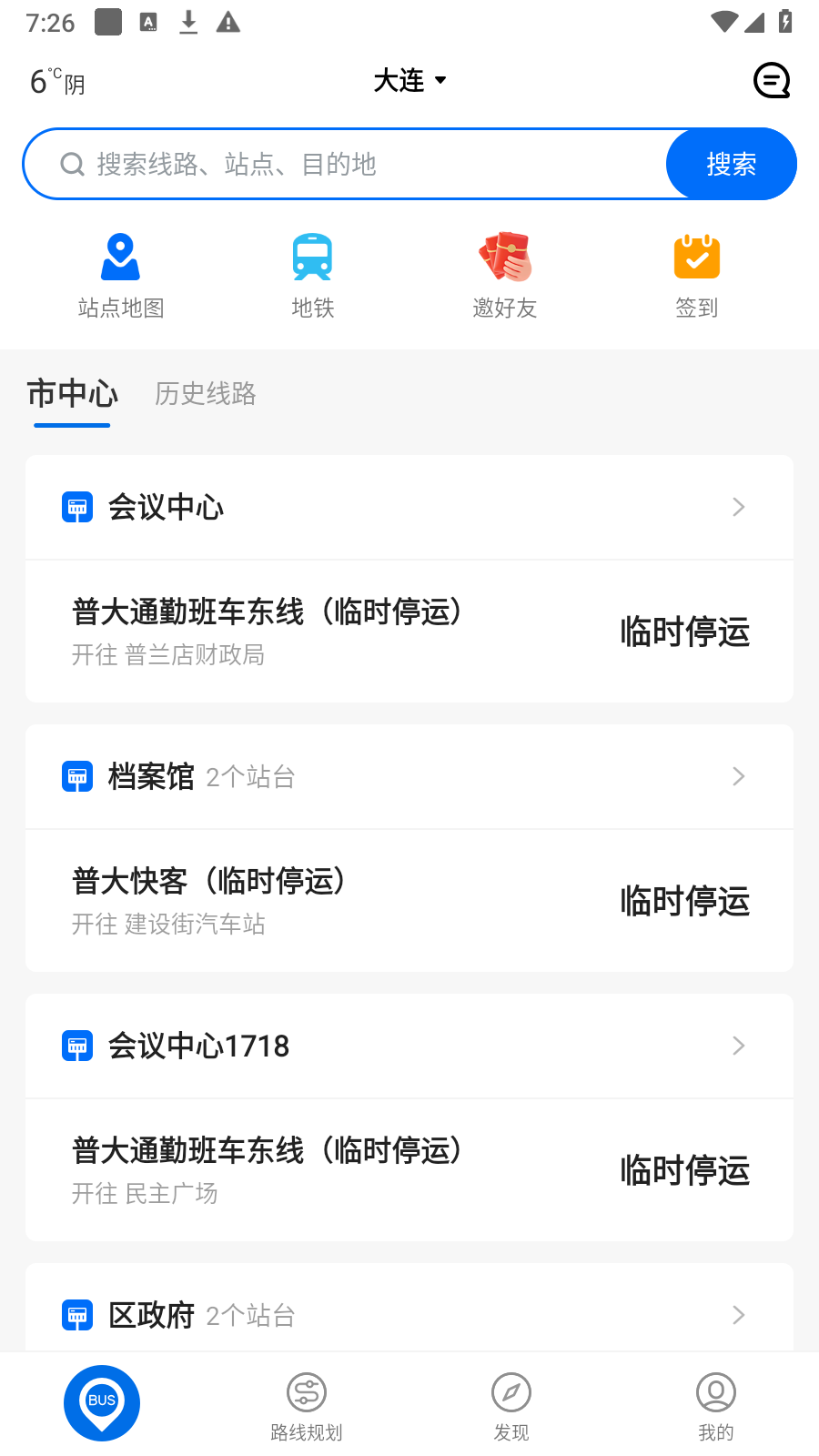Open the 我的 profile tab
Viewport: 819px width, 1456px height.
click(716, 1404)
